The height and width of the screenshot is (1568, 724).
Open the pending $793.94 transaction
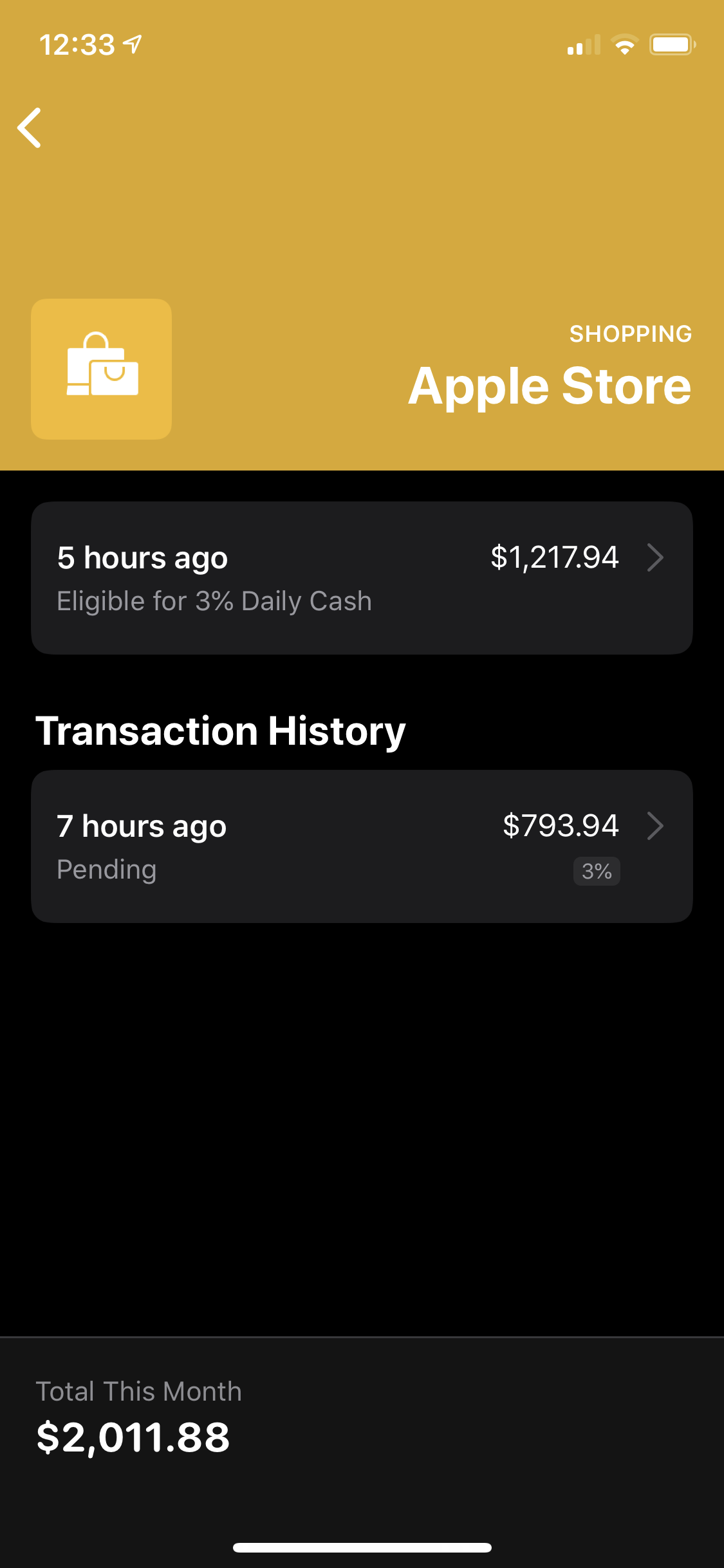pos(362,846)
